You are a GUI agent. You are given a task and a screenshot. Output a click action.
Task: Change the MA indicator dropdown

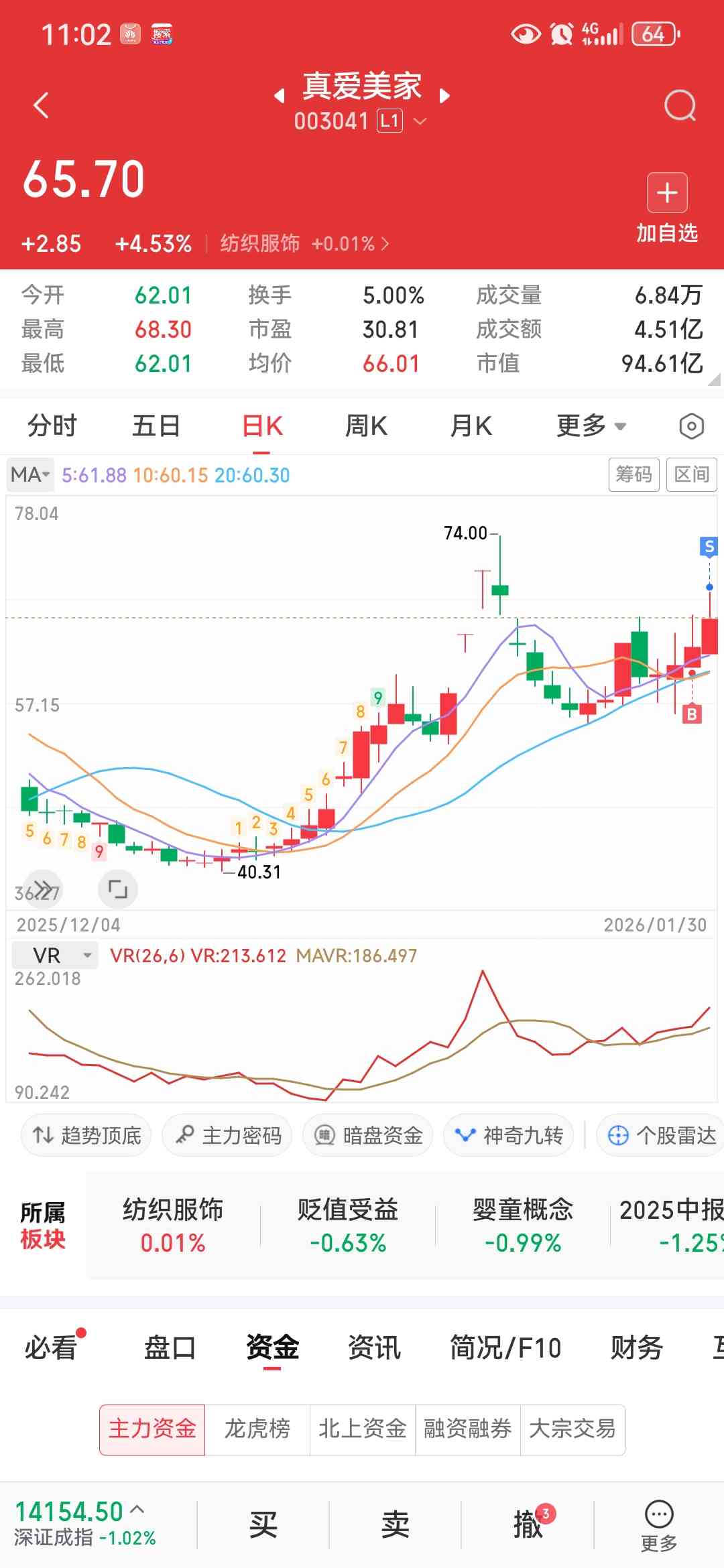[x=31, y=475]
